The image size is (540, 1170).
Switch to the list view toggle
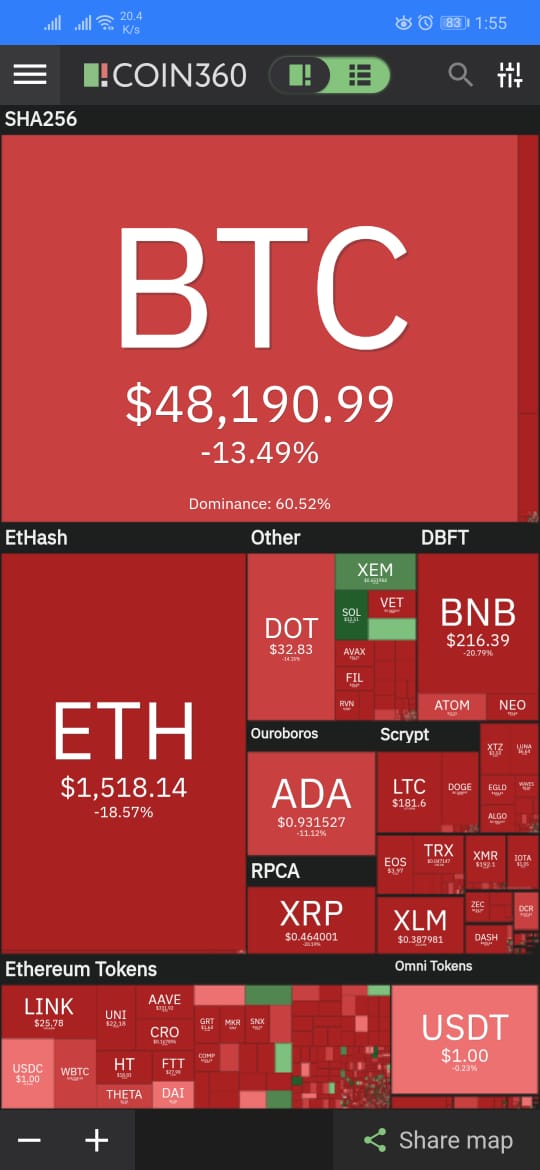(360, 75)
